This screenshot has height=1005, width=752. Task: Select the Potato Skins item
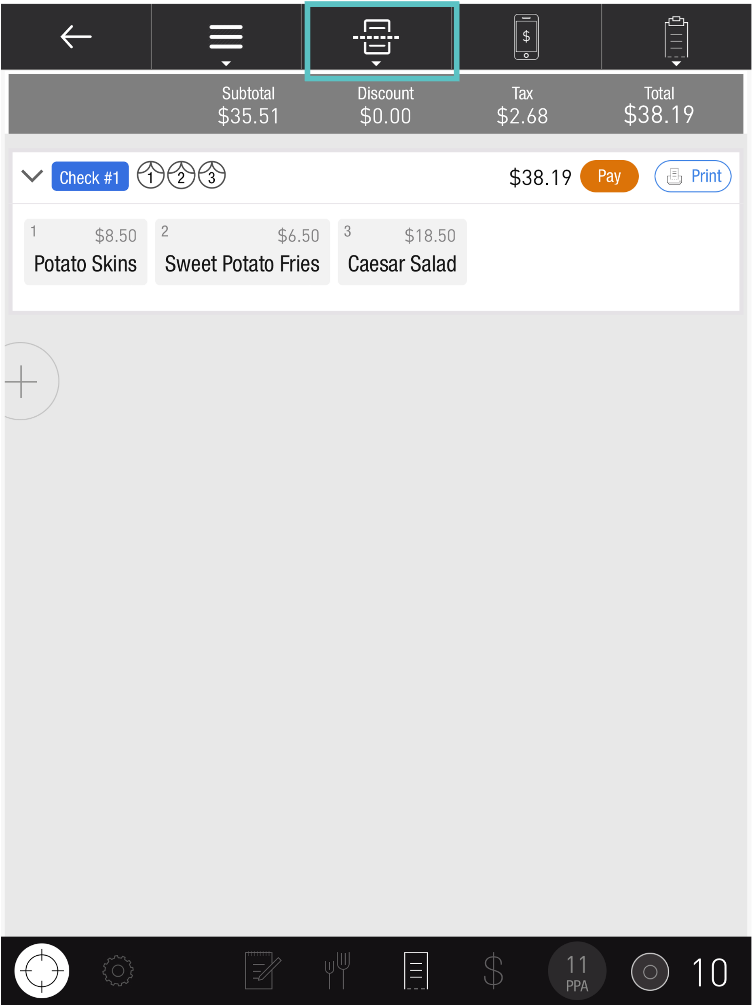click(85, 252)
